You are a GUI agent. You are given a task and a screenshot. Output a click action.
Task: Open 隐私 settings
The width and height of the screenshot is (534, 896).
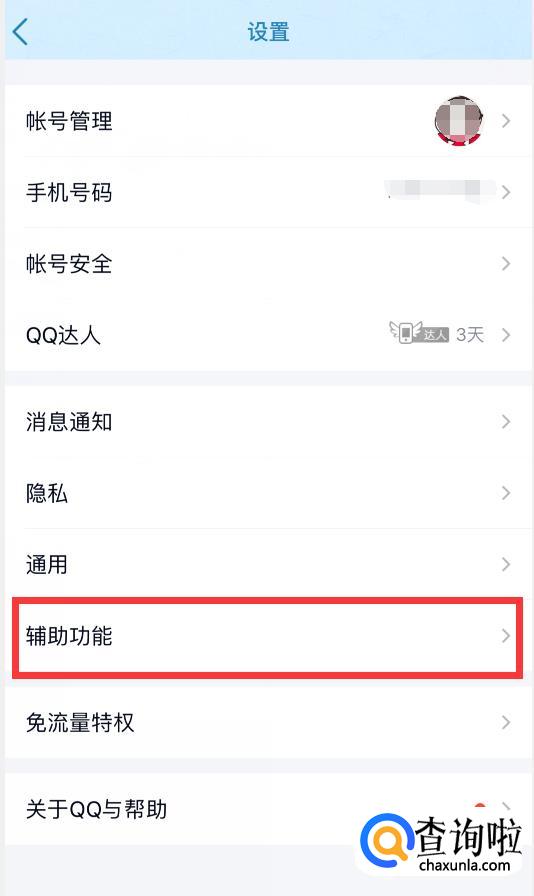[x=268, y=493]
